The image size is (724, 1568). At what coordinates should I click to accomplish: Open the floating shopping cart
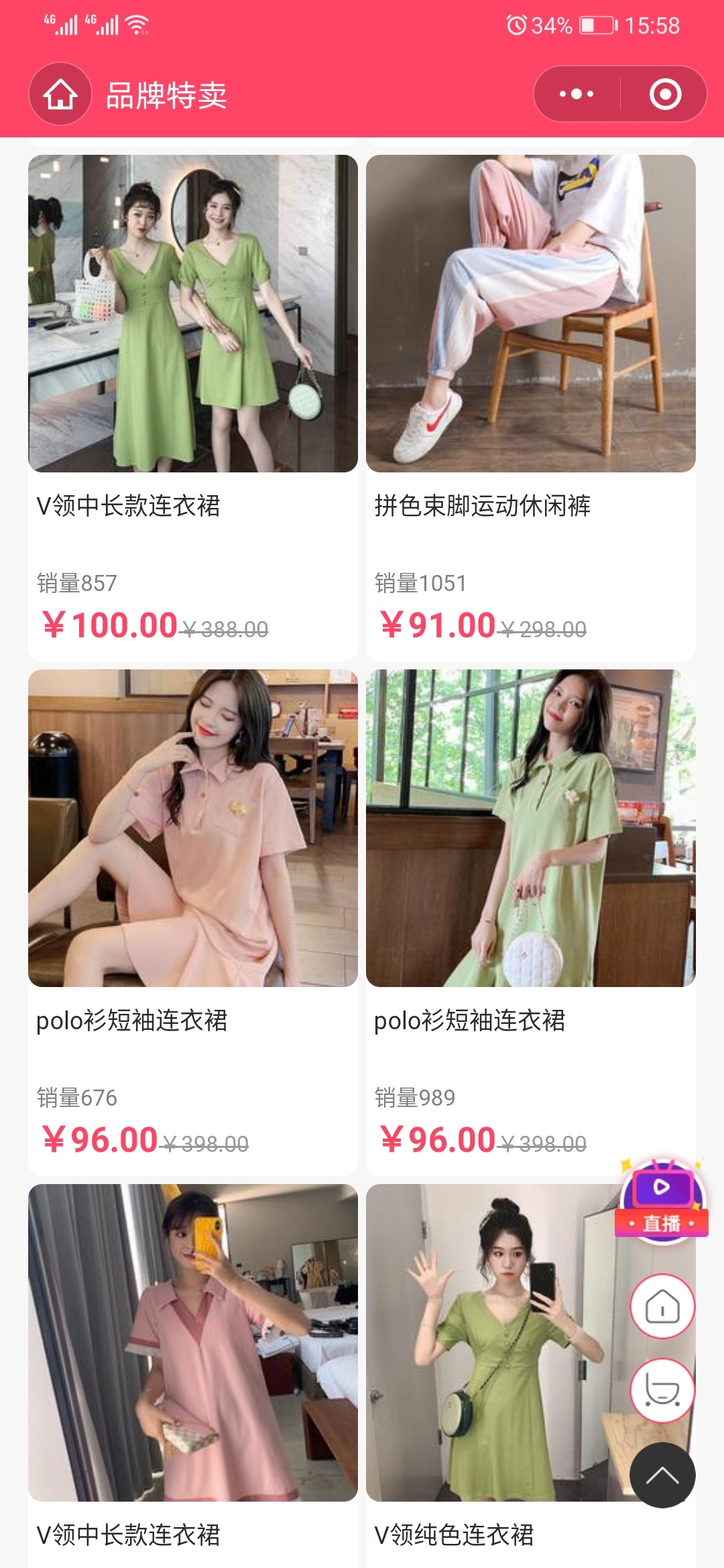click(662, 1390)
